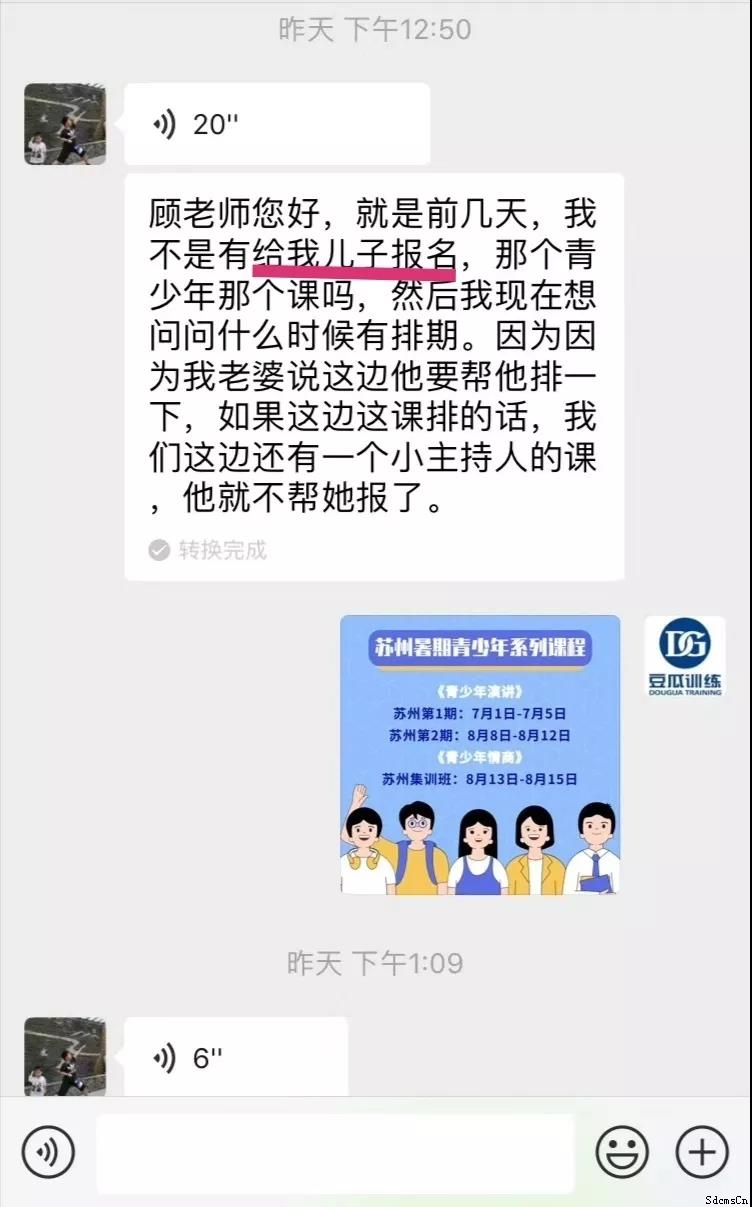752x1207 pixels.
Task: Open the plus attachments menu
Action: 702,1152
